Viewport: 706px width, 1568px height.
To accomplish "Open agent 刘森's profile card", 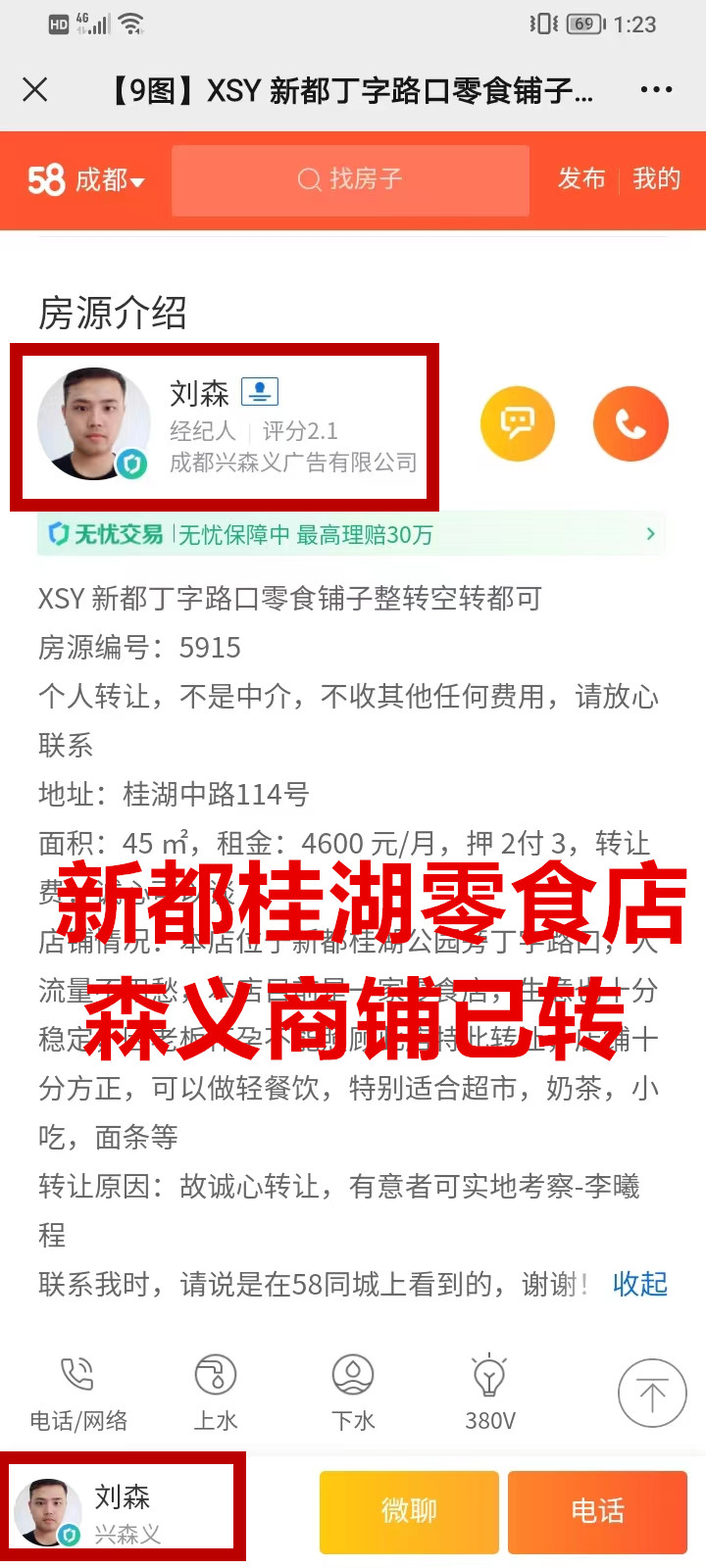I will click(225, 427).
